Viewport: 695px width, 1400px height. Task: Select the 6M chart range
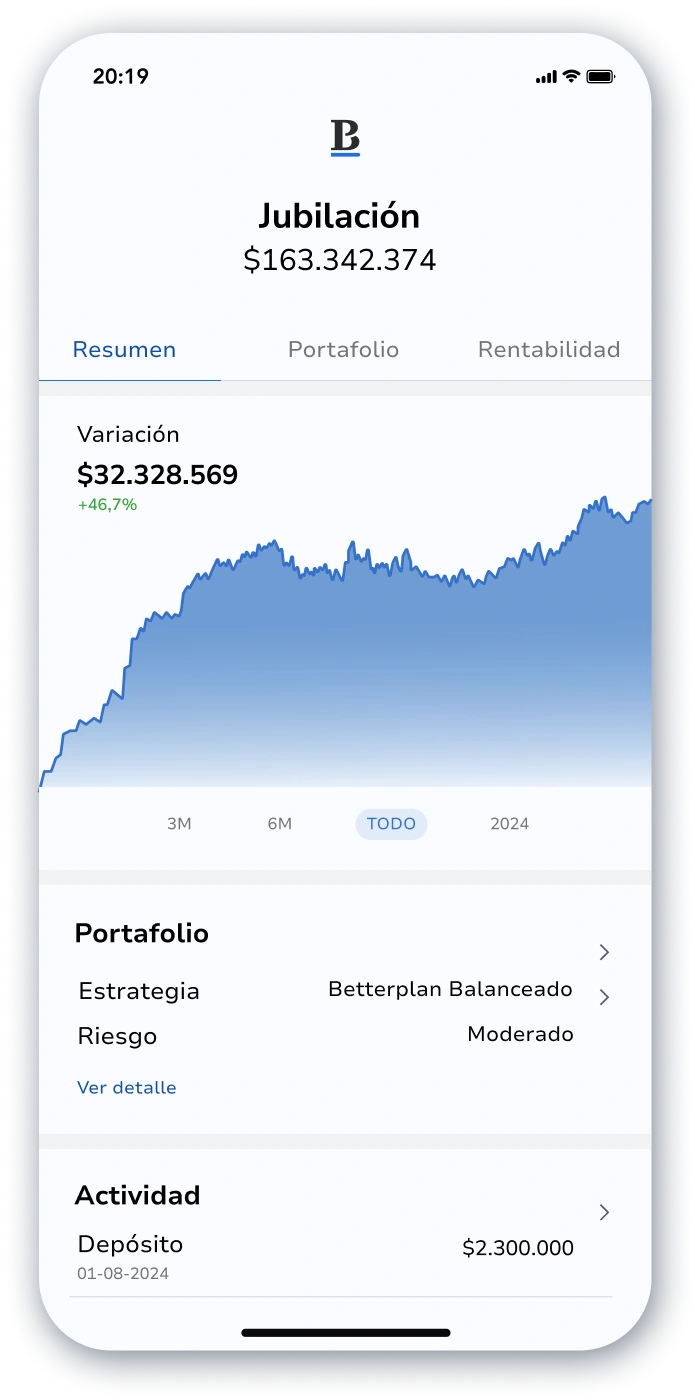click(280, 824)
